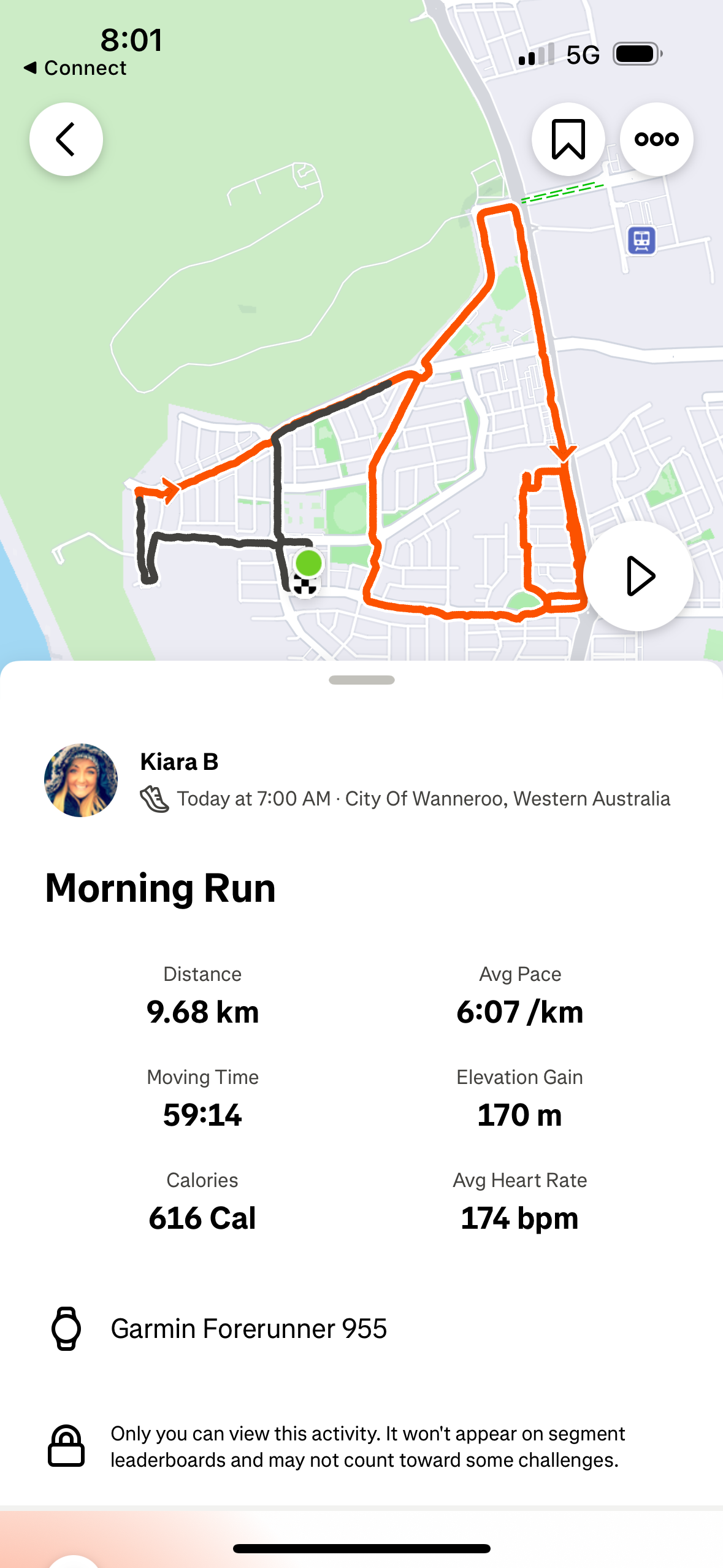This screenshot has width=723, height=1568.
Task: Open the Garmin Forerunner 955 device row
Action: coord(248,1329)
